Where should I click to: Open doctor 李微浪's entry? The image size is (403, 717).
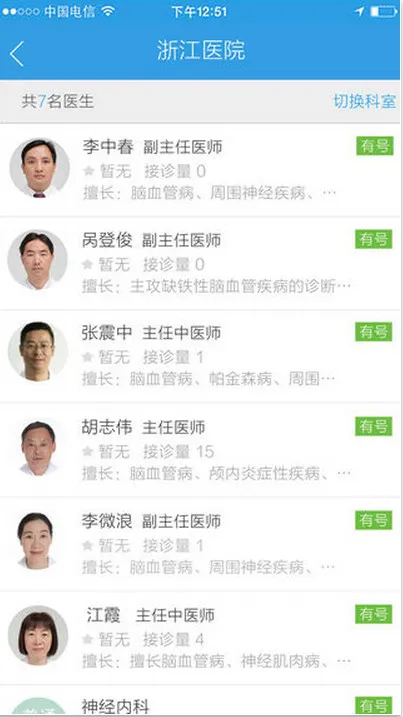(x=200, y=544)
